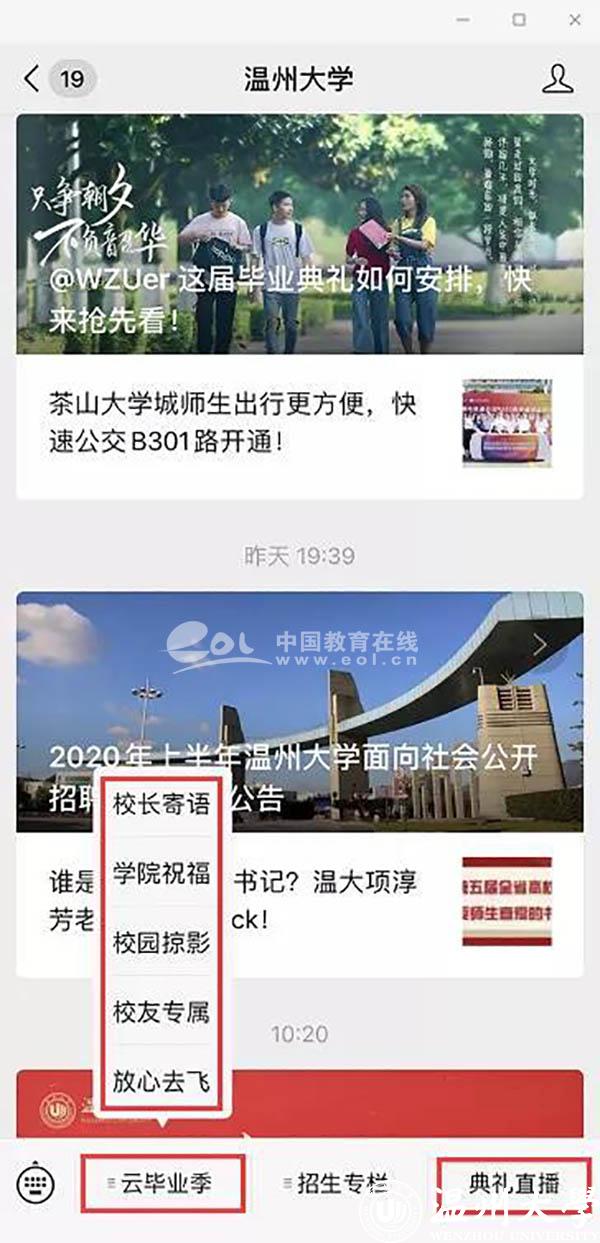Screen dimensions: 600x1243
Task: Minimize the window
Action: [463, 20]
